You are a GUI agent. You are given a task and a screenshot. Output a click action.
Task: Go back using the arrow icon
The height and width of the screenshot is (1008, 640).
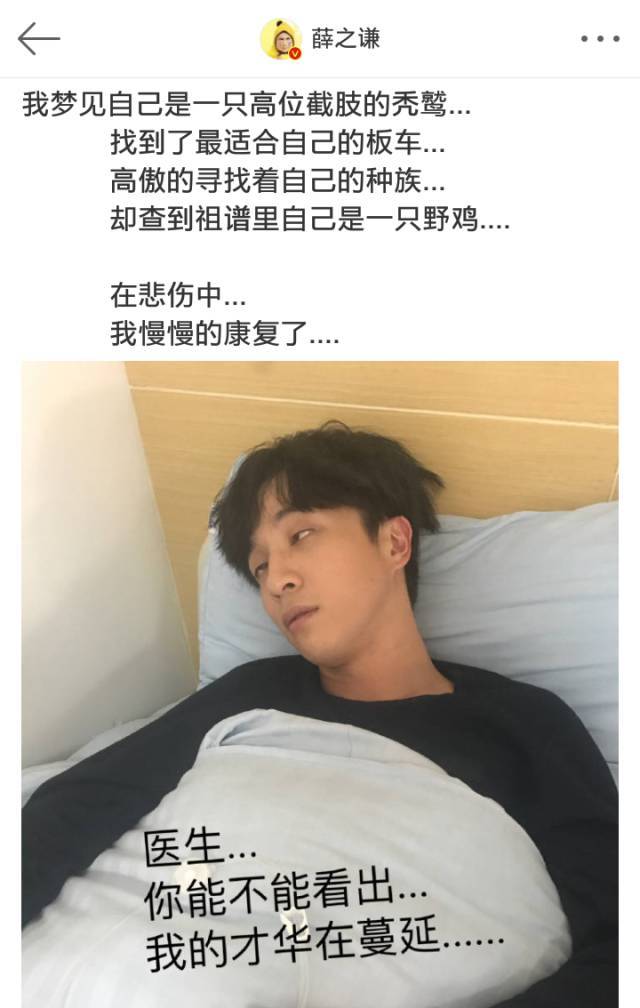click(x=39, y=39)
